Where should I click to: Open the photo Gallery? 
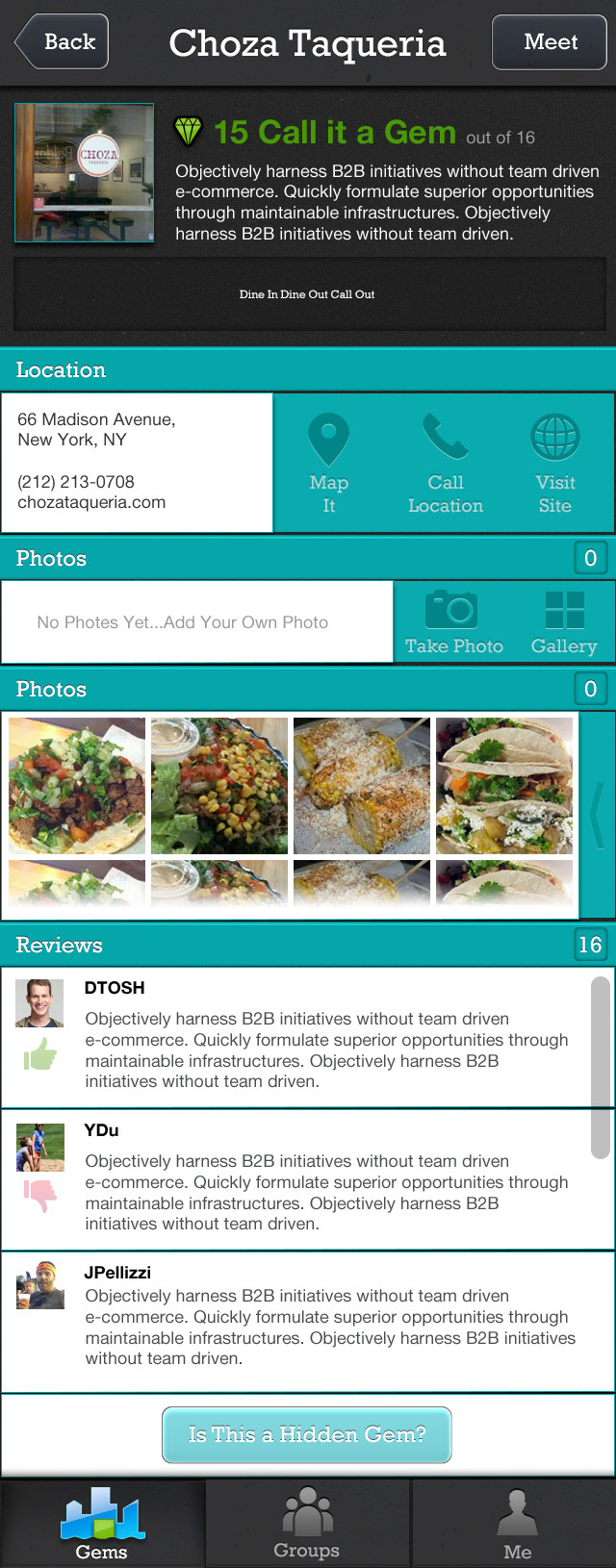[564, 622]
